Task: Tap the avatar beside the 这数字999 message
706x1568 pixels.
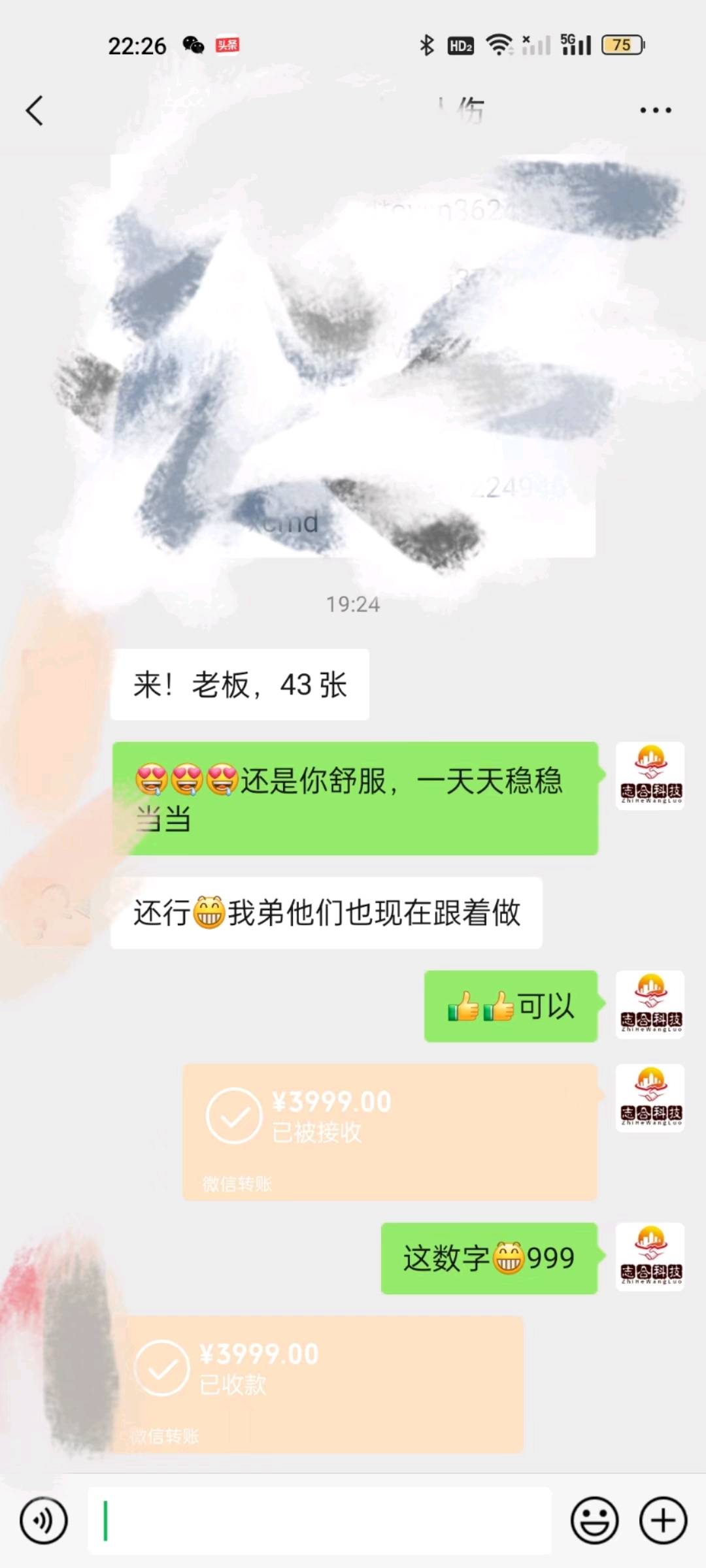Action: (x=650, y=1257)
